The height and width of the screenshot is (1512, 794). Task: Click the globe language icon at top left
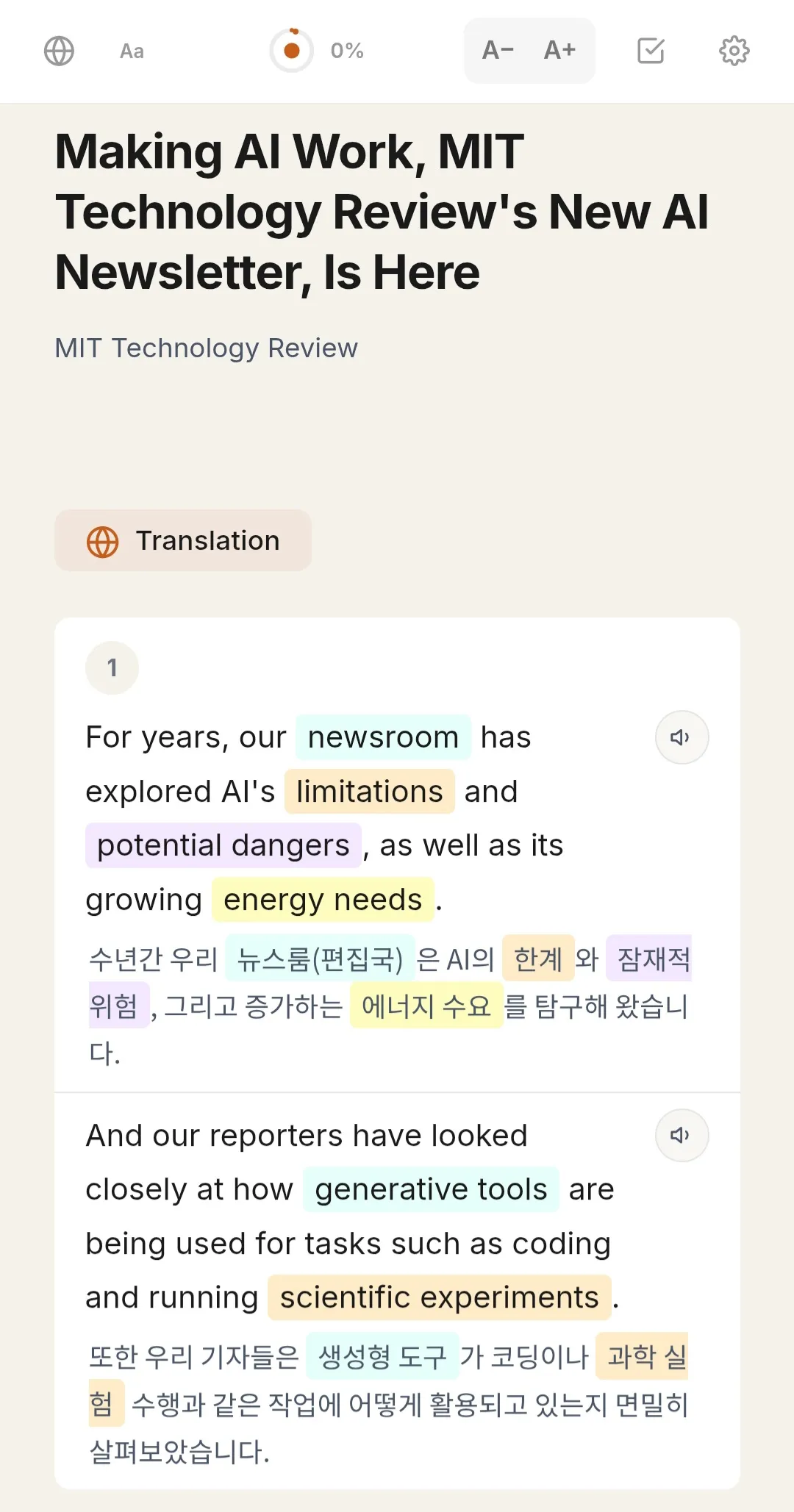click(59, 50)
